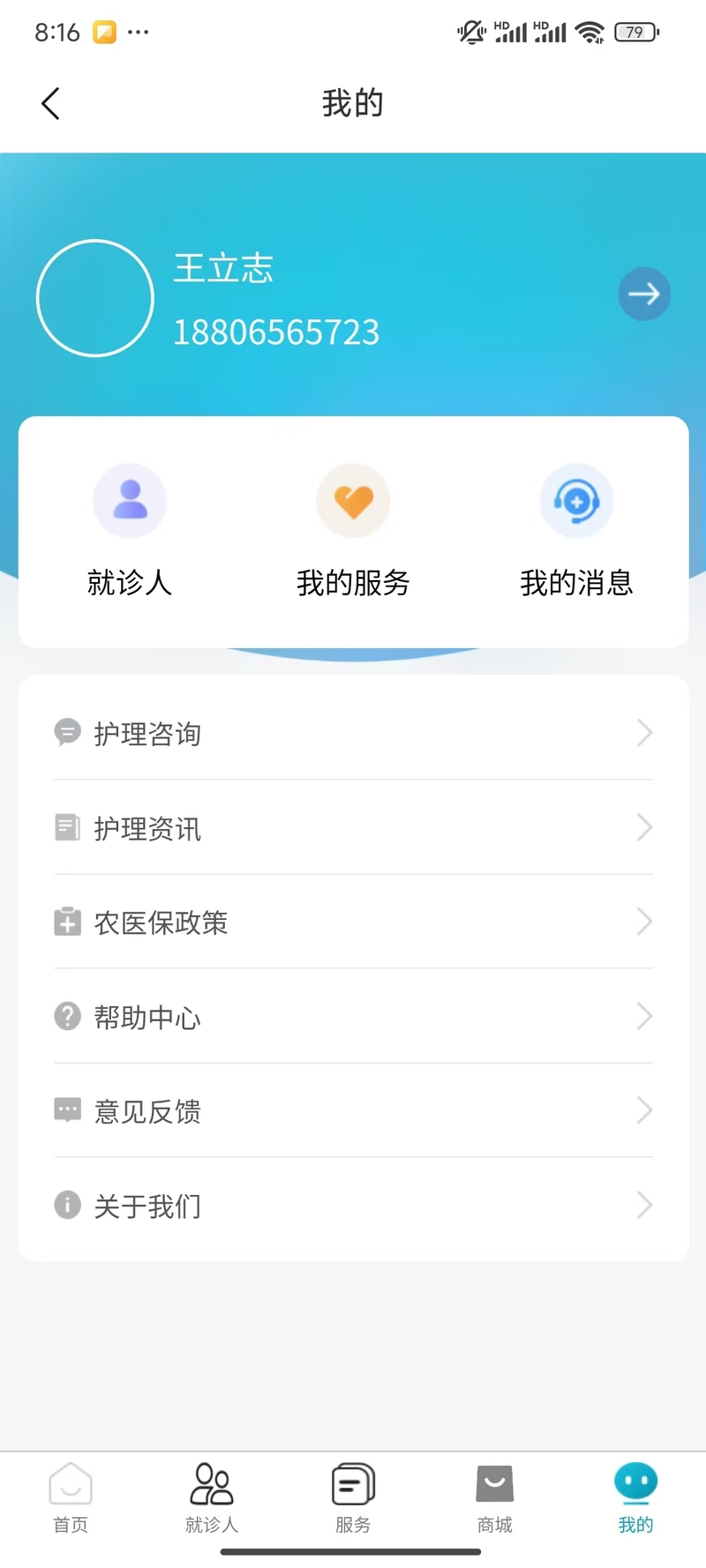Open 护理咨询 row
This screenshot has width=706, height=1568.
pos(353,733)
